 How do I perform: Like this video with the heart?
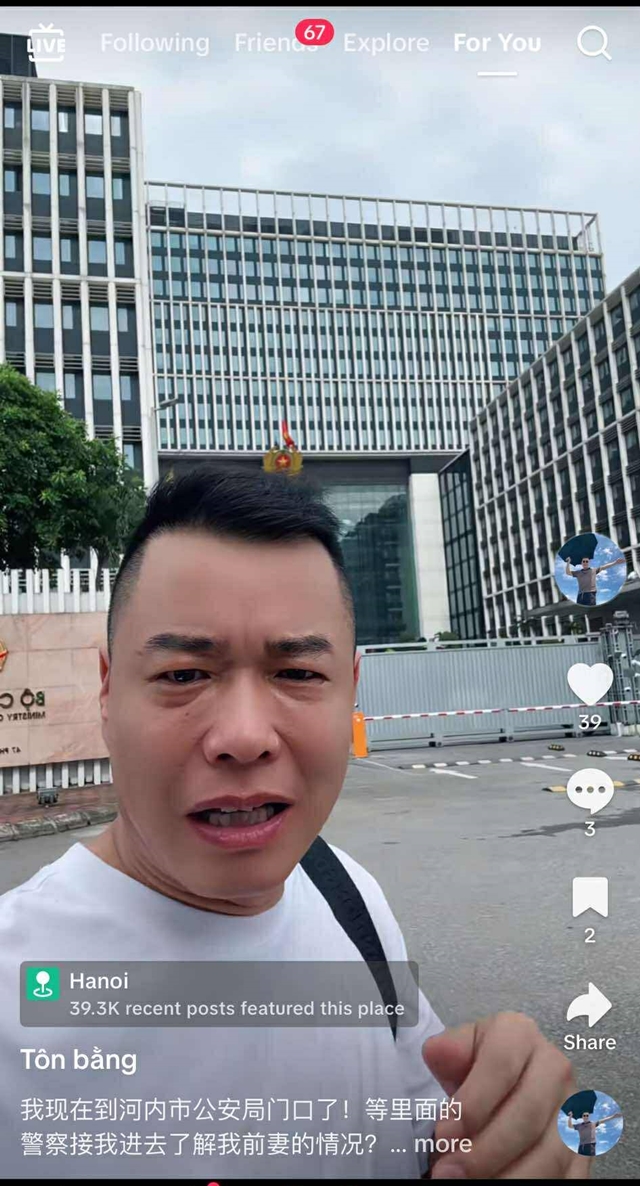coord(590,684)
